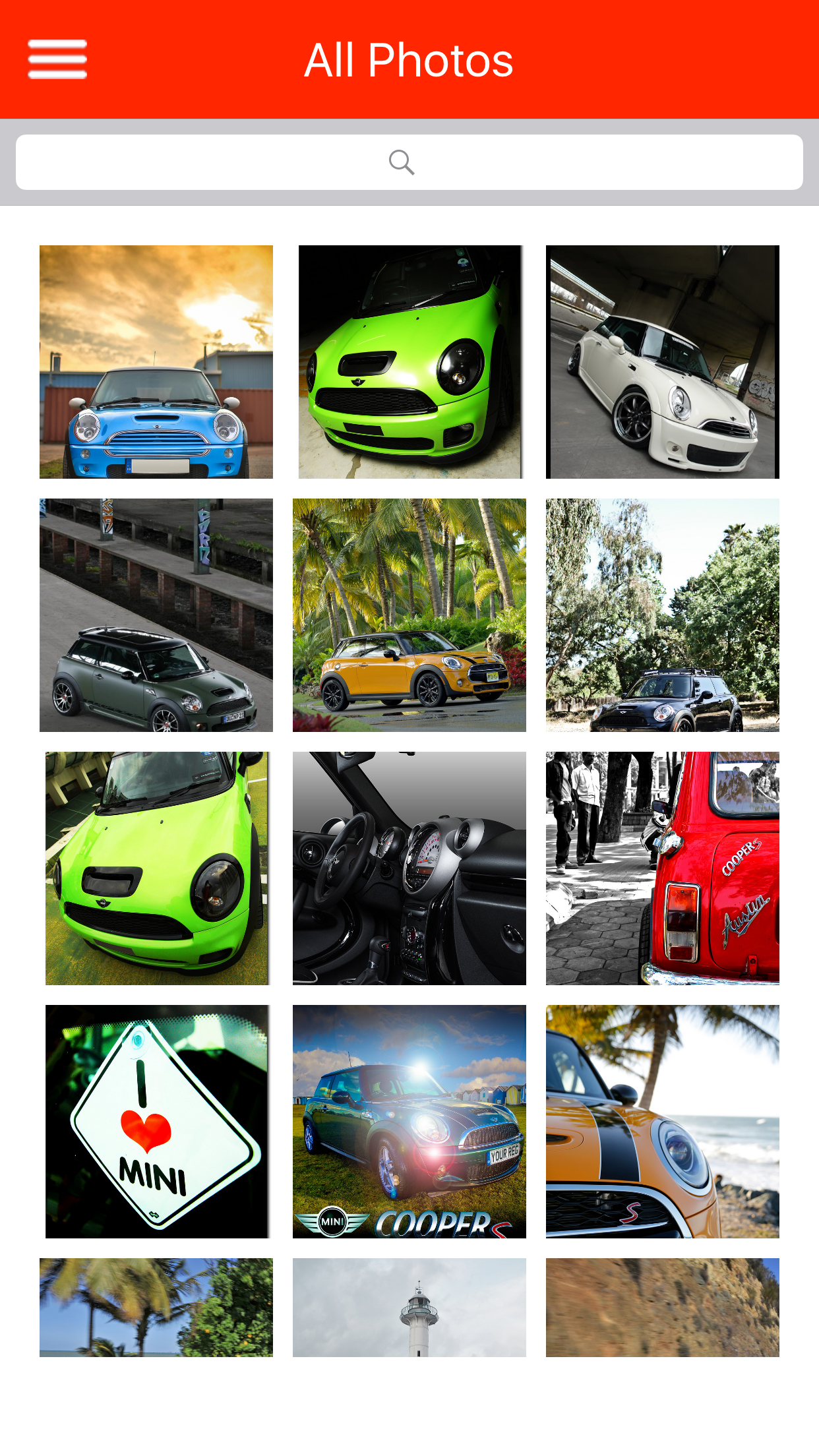Open the palm trees and blue sky photo
819x1456 pixels.
156,1308
